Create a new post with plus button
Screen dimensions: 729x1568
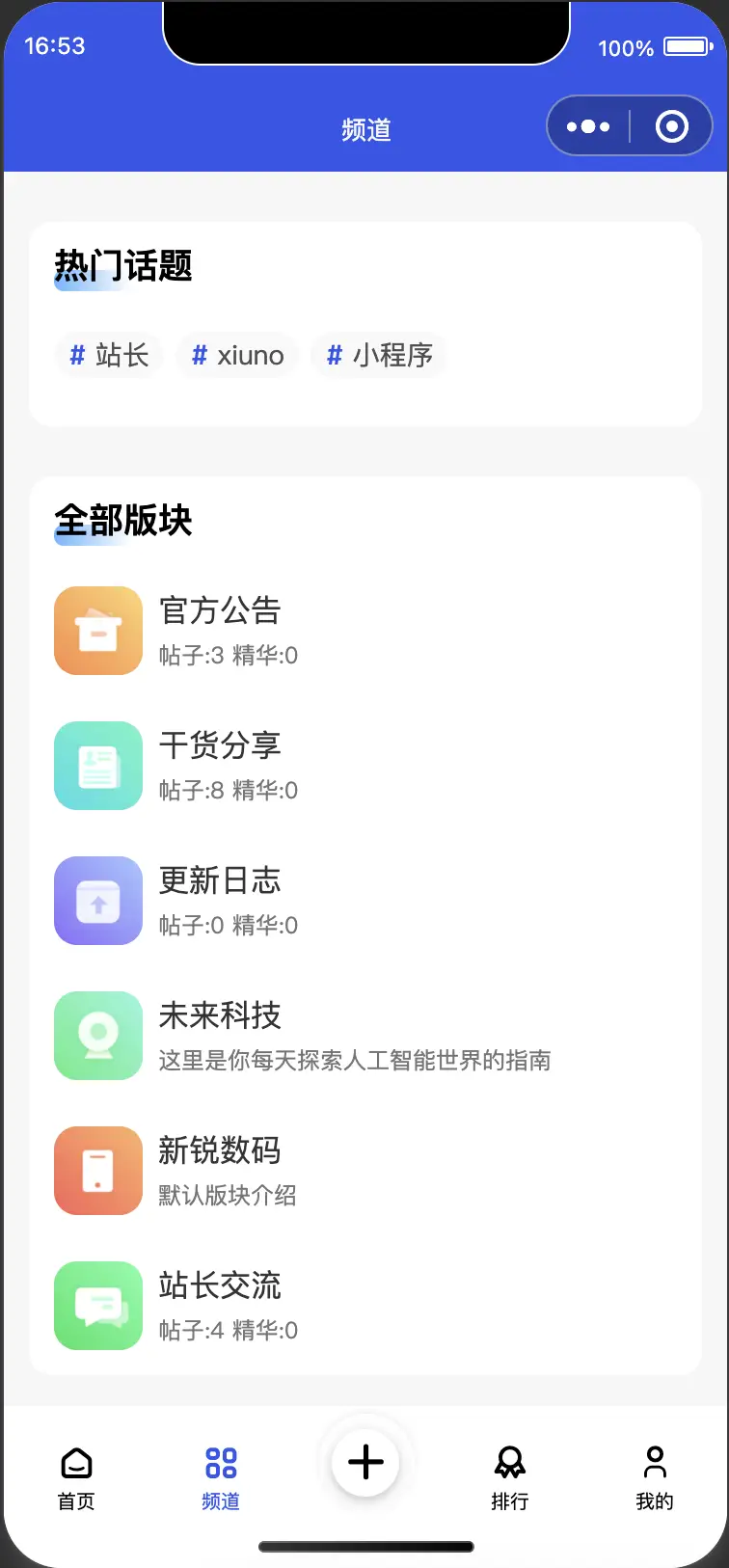tap(365, 1463)
